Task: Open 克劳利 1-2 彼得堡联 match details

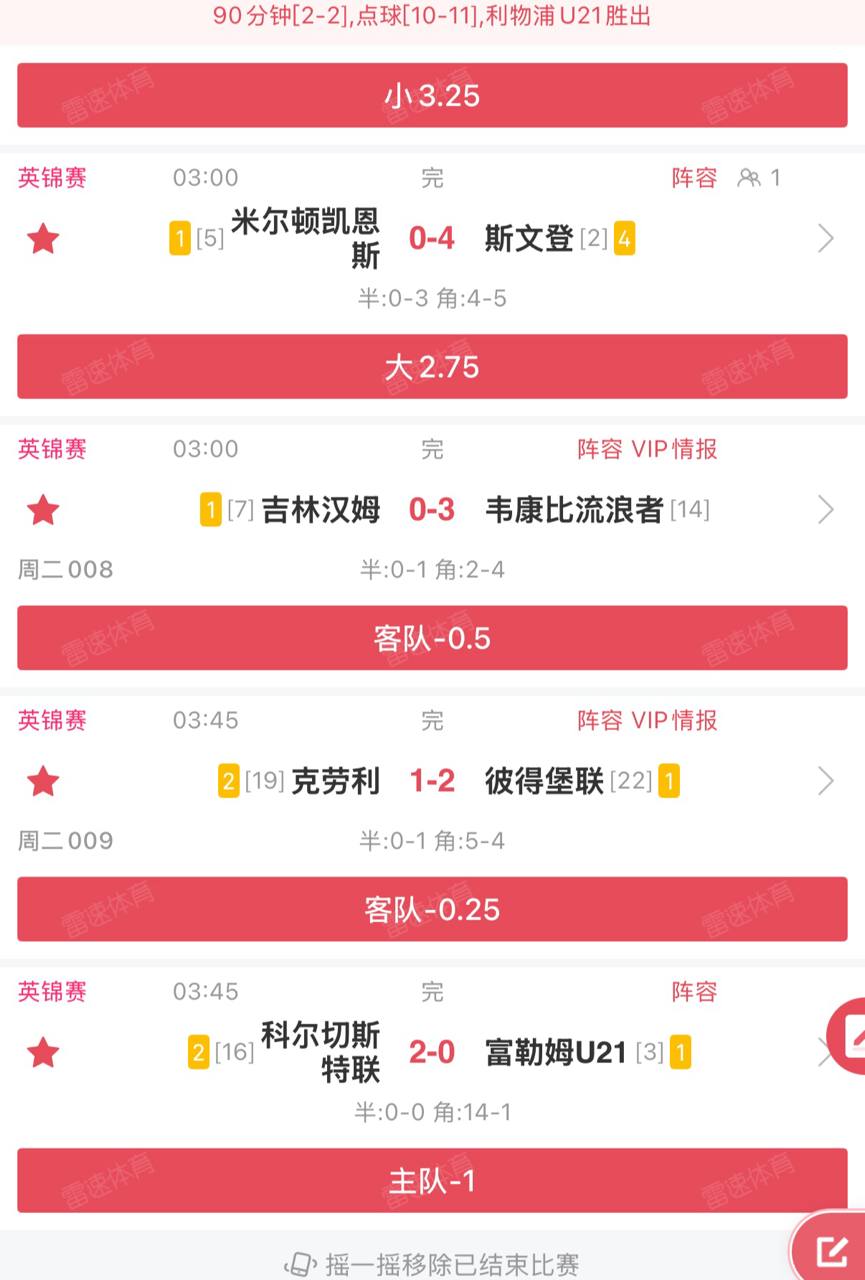Action: [825, 781]
